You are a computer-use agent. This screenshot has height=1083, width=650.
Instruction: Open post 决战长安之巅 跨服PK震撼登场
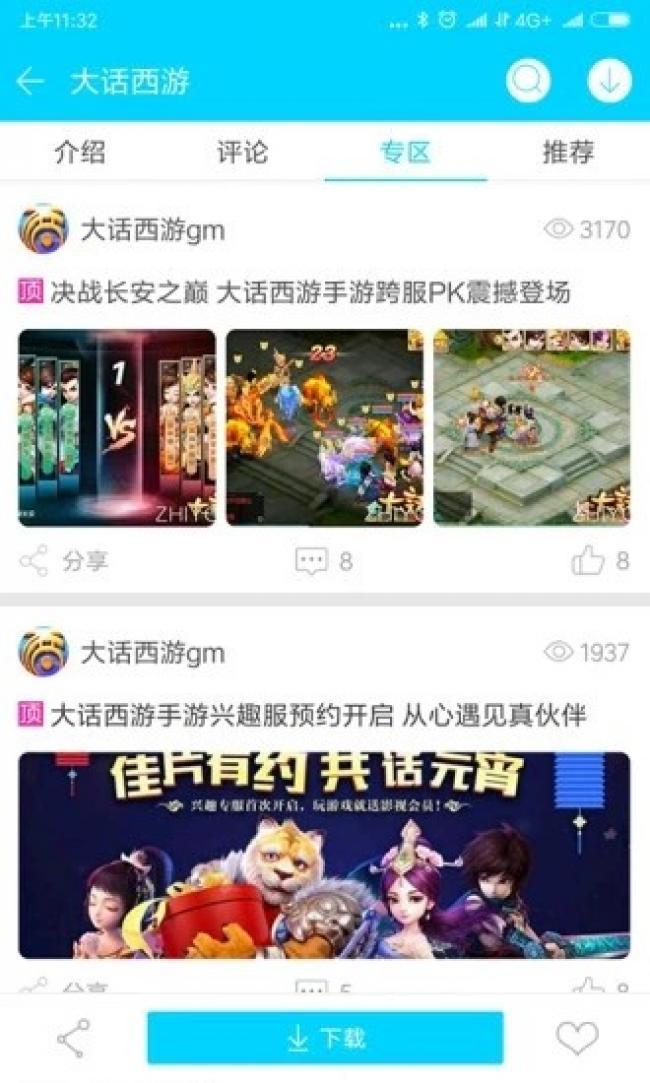pyautogui.click(x=310, y=292)
